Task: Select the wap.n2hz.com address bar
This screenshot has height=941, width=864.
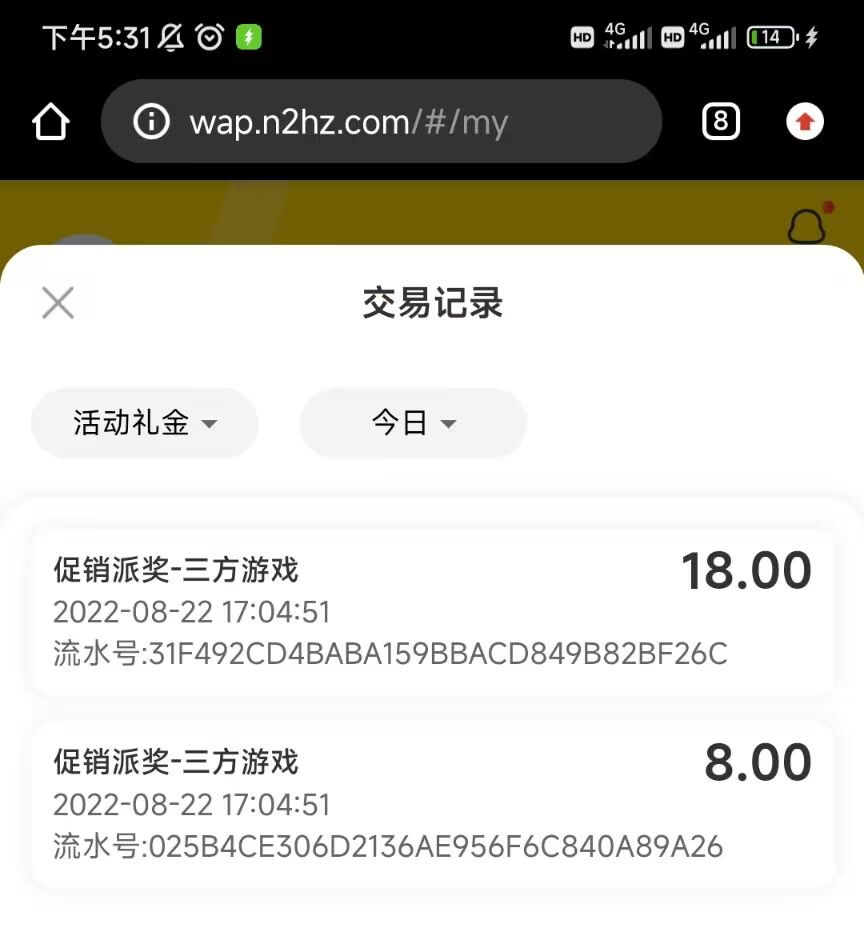Action: (x=380, y=122)
